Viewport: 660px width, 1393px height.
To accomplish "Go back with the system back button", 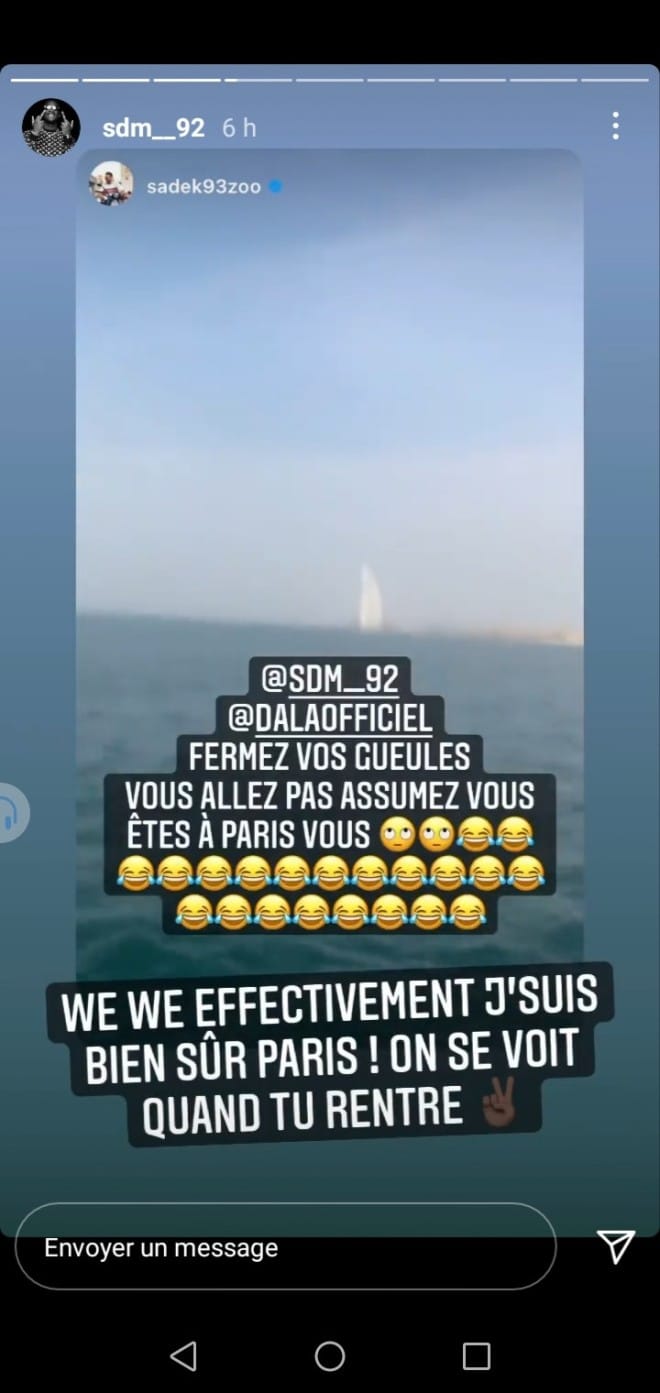I will (183, 1356).
